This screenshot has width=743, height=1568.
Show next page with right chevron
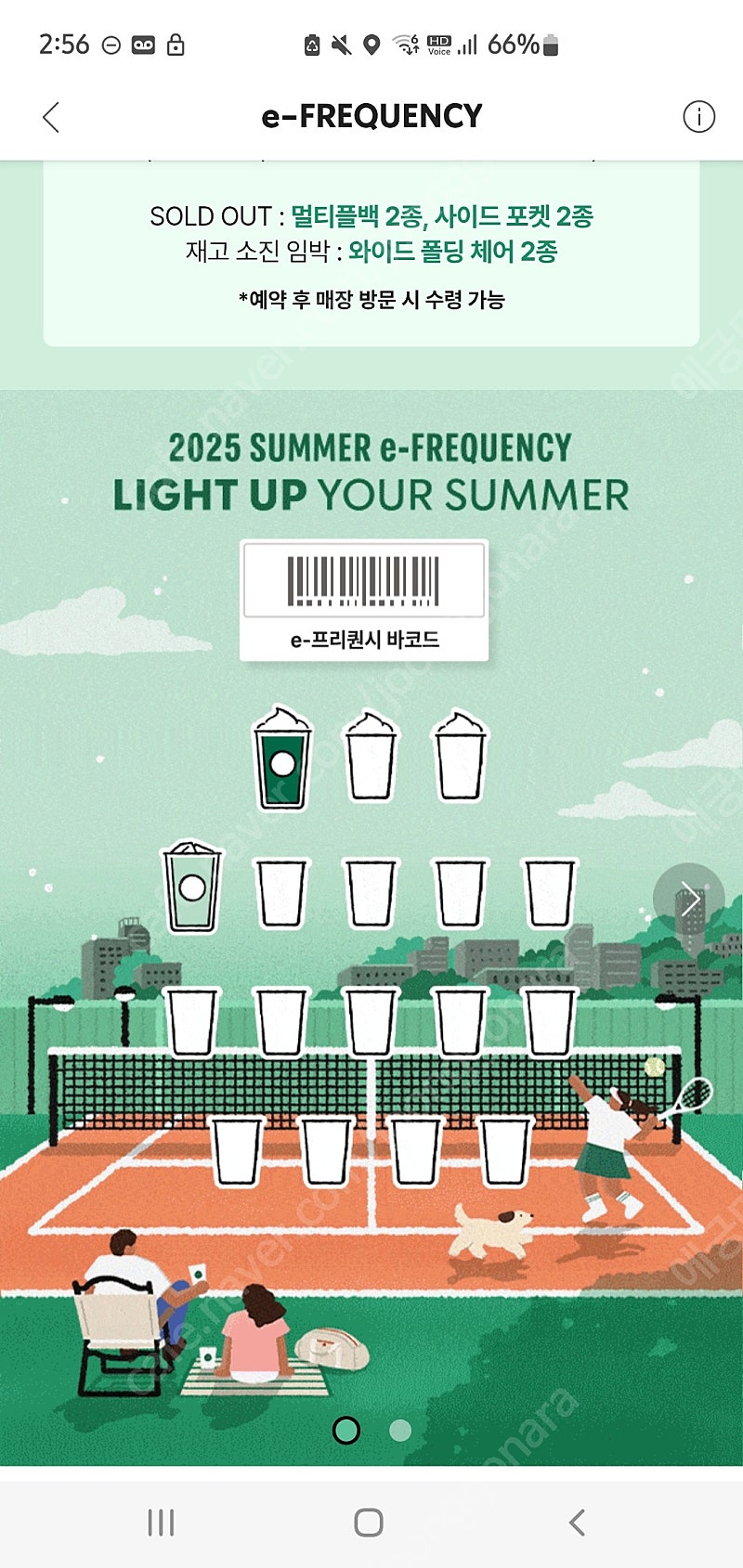[689, 900]
